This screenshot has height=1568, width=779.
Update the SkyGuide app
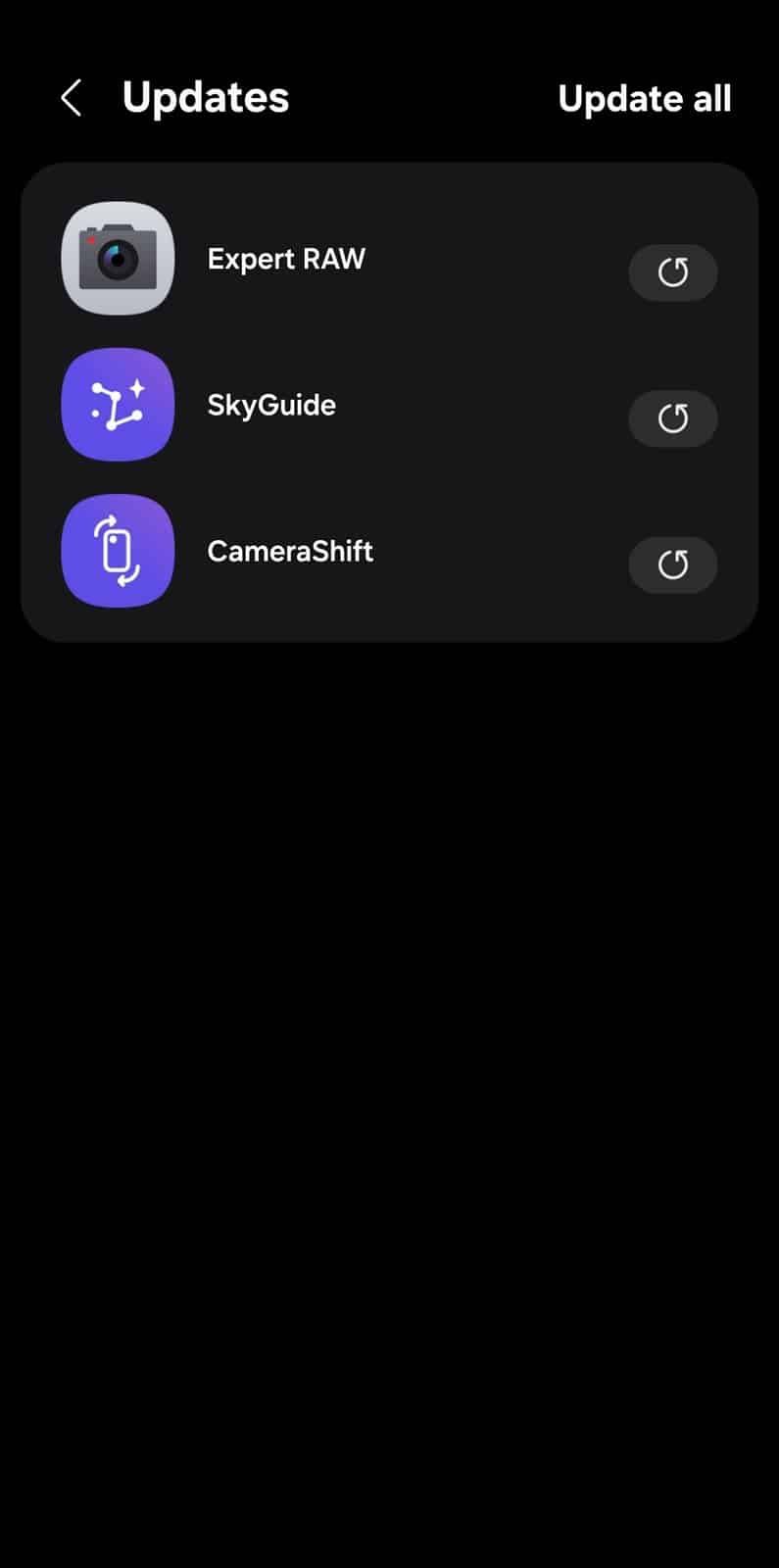tap(672, 418)
